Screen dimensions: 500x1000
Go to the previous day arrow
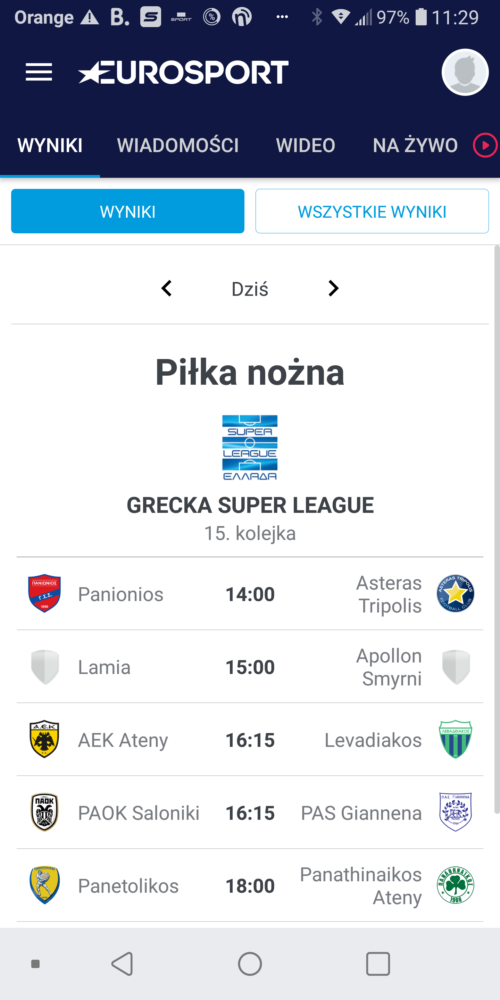[x=166, y=289]
